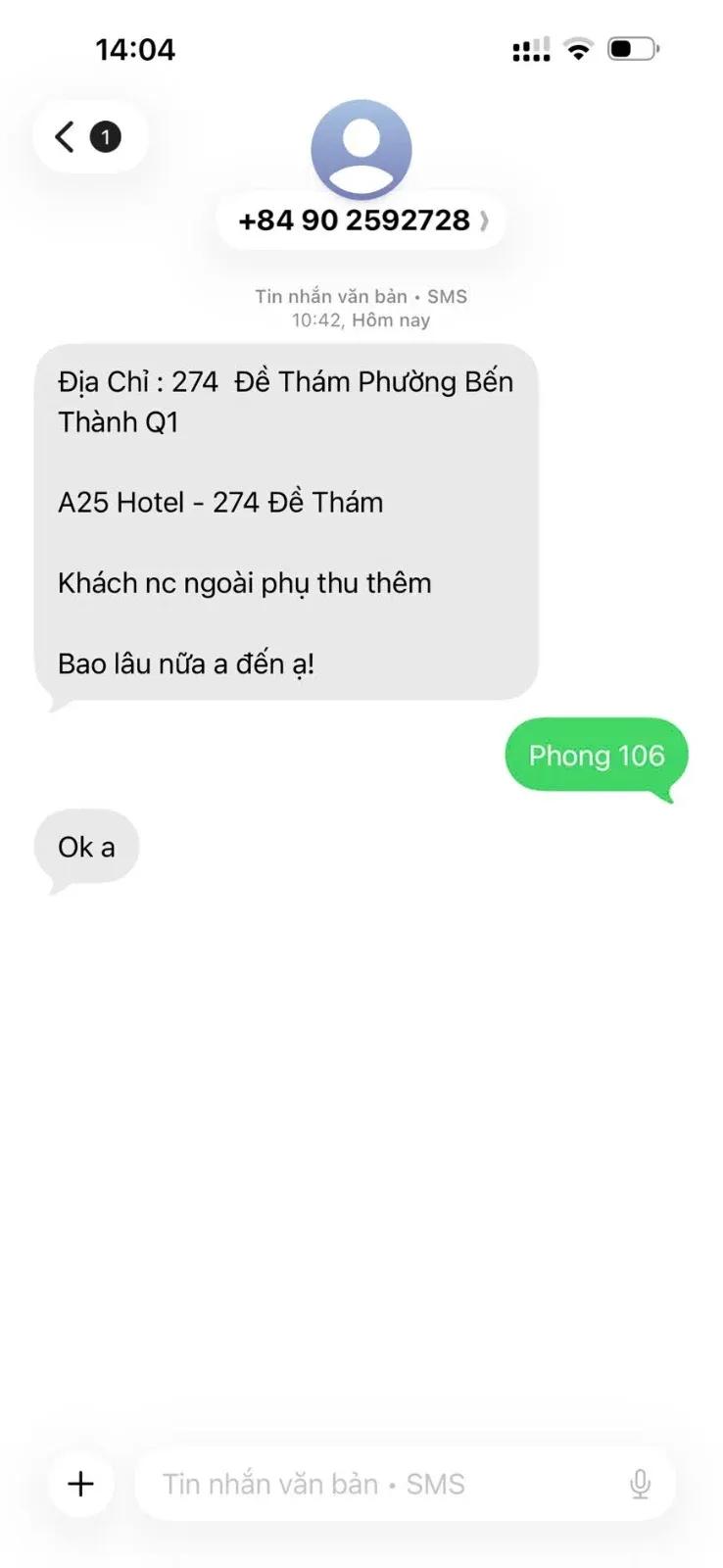Viewport: 723px width, 1568px height.
Task: Open contact details for +84 90 2592728
Action: click(x=361, y=220)
